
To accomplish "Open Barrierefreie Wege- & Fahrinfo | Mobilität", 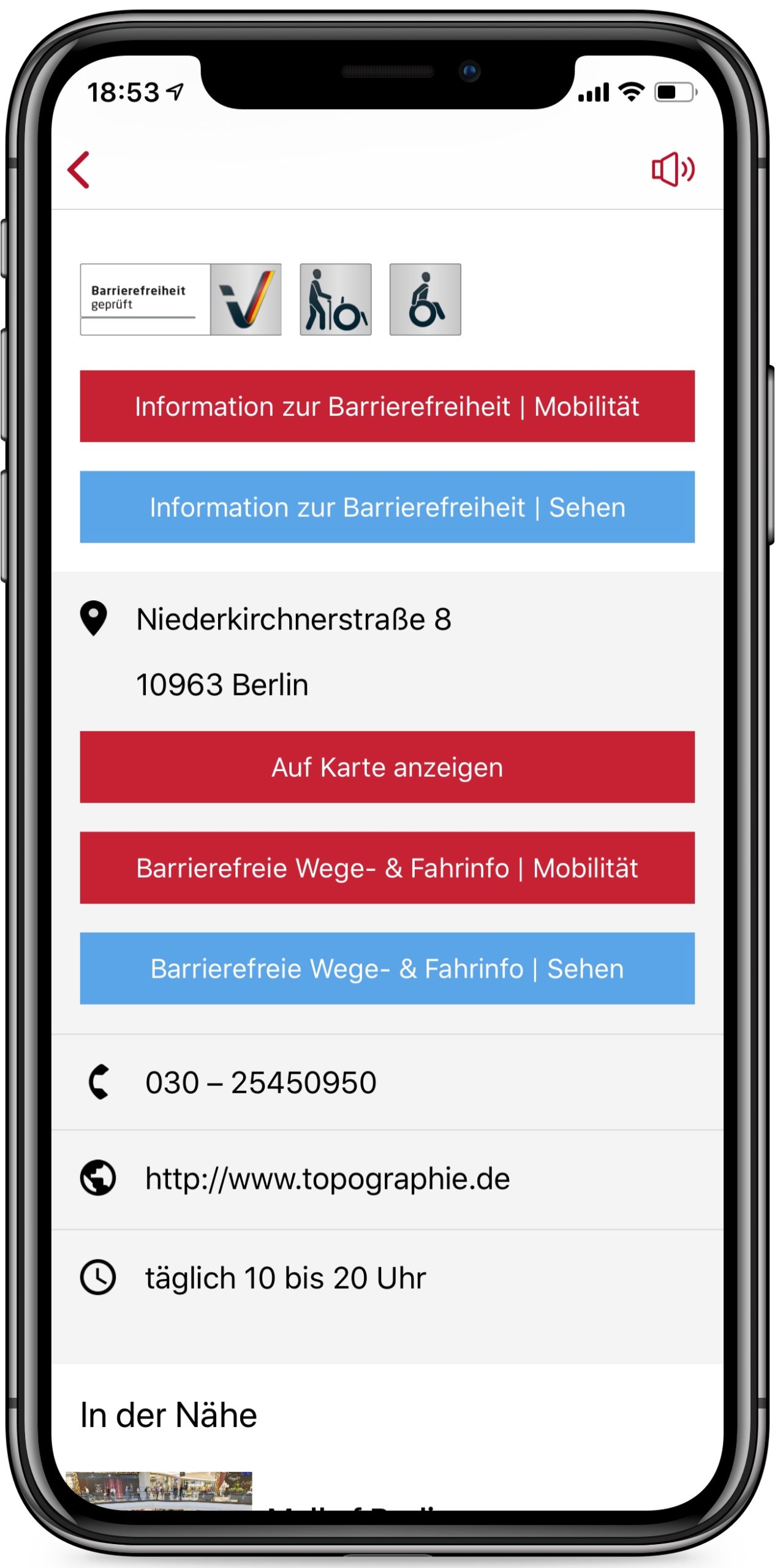I will [x=387, y=868].
